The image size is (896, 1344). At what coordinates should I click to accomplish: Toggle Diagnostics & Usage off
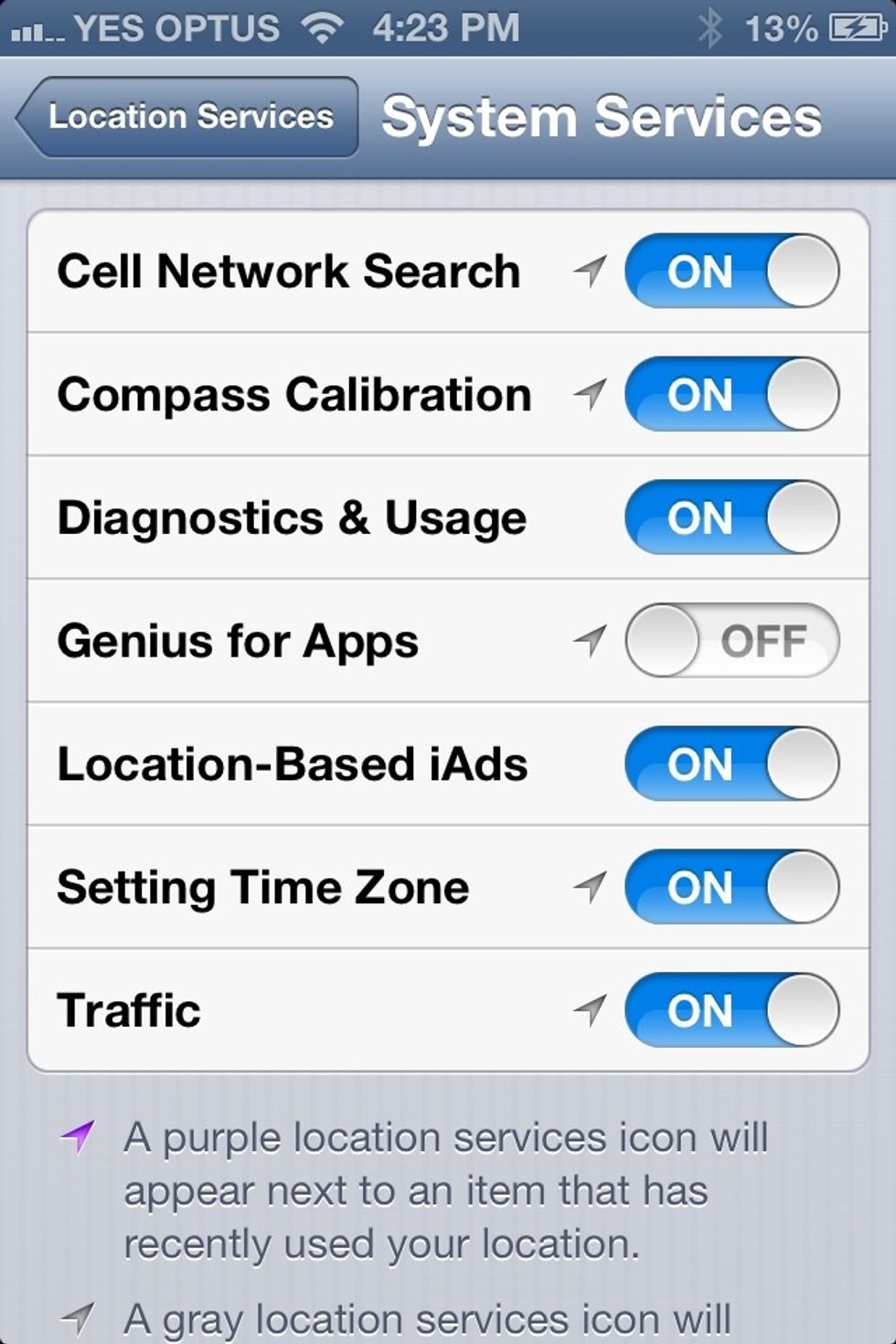(730, 517)
